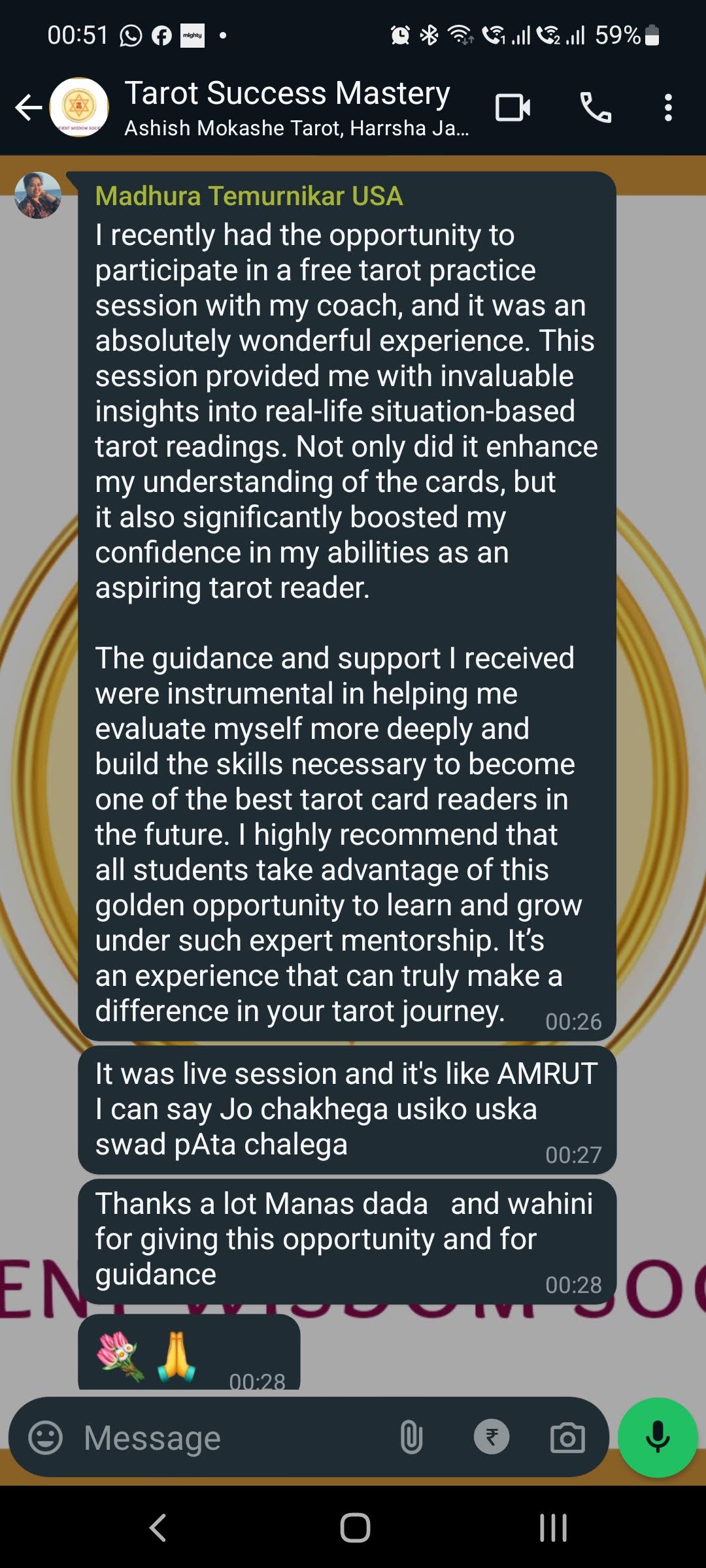706x1568 pixels.
Task: Open Tarot Success Mastery group info
Action: click(288, 107)
